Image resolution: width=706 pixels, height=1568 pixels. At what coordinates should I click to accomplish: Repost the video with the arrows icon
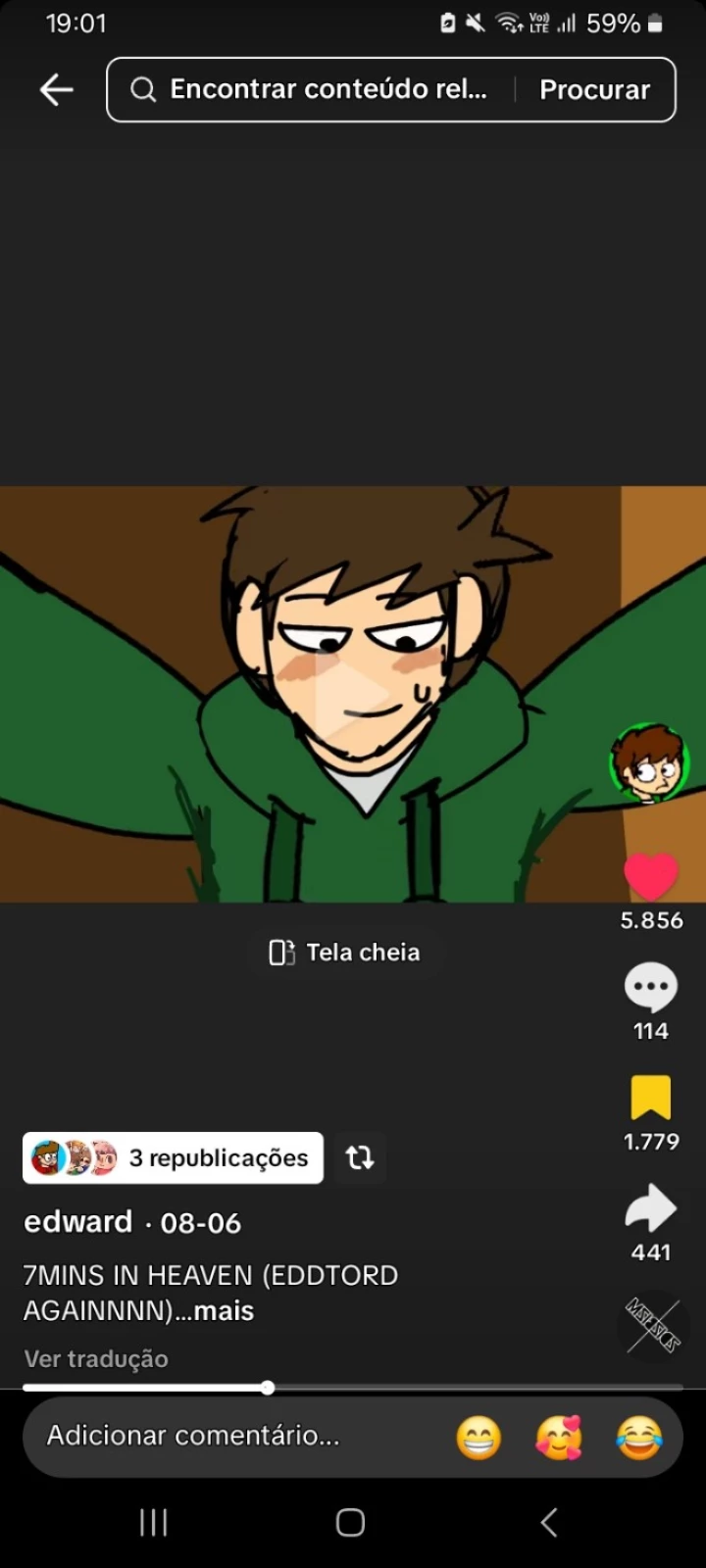(360, 1157)
